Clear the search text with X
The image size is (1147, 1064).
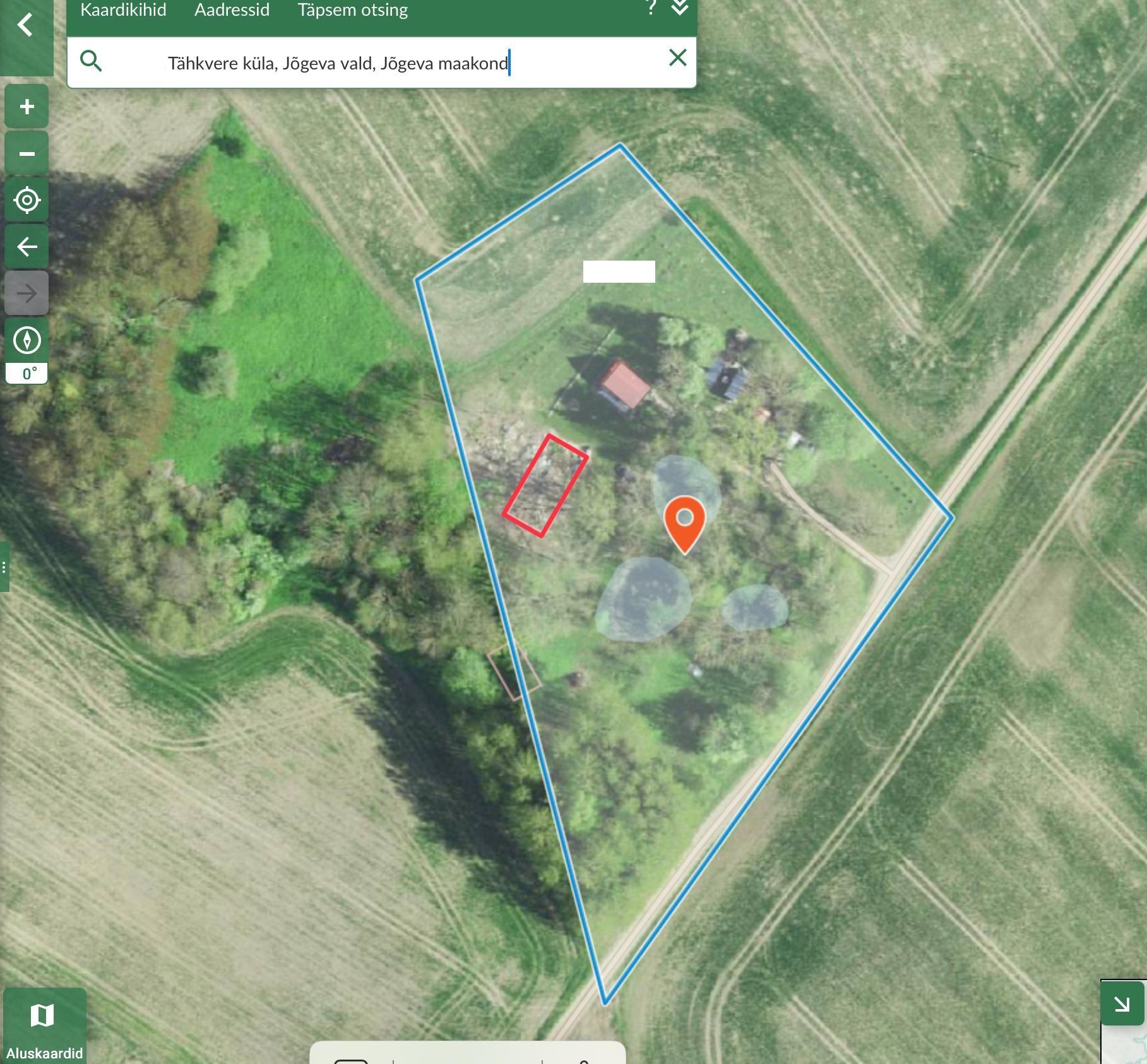[677, 58]
